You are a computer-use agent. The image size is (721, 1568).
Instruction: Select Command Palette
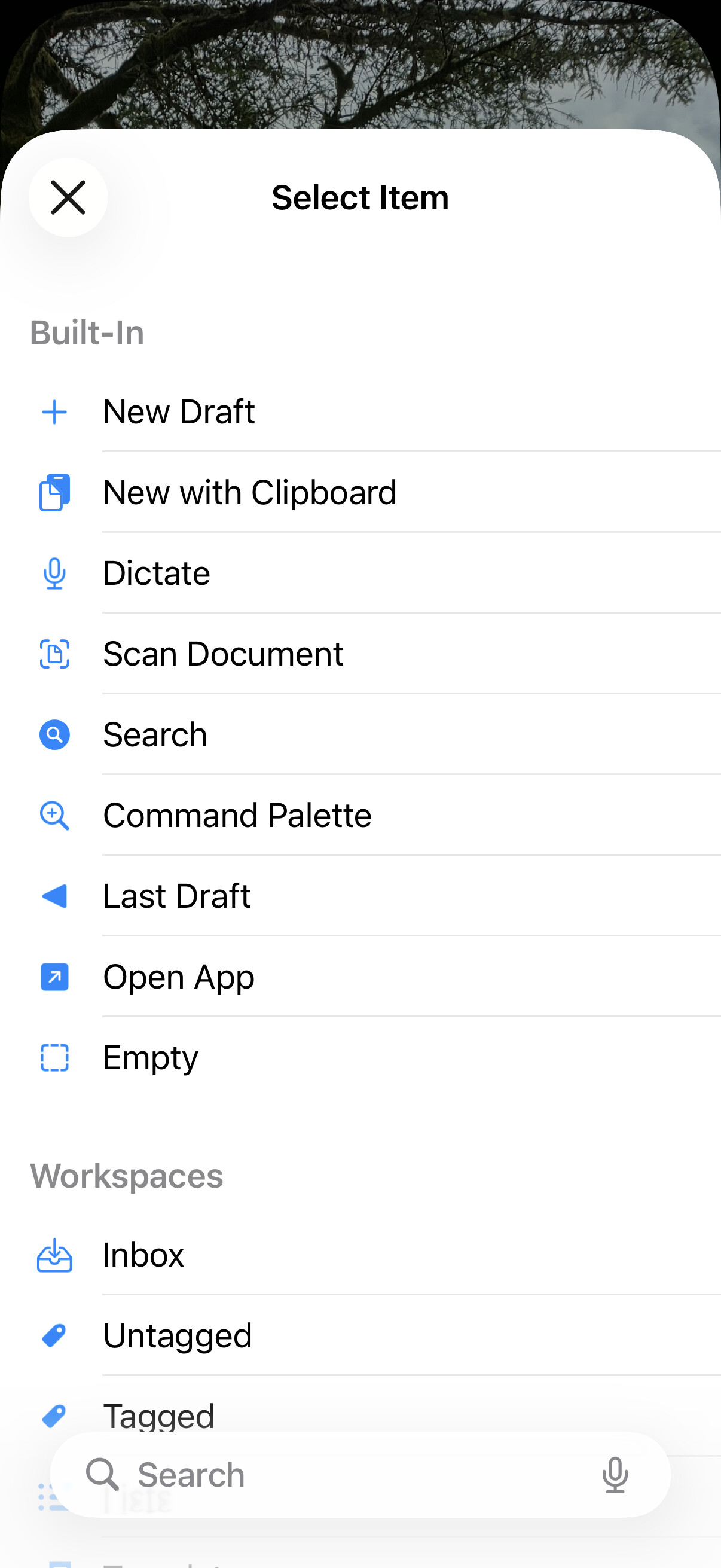237,816
